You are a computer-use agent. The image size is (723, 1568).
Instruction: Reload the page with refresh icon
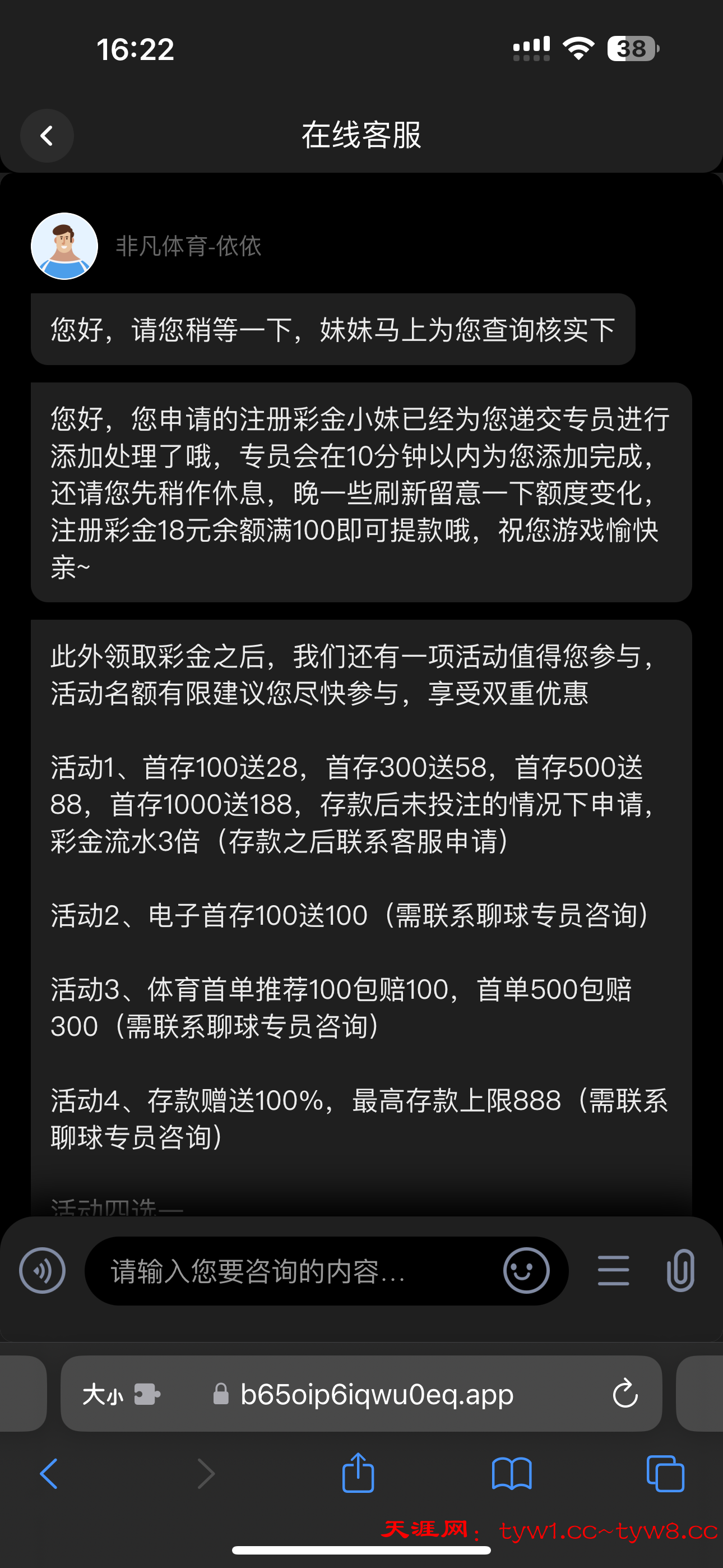[x=625, y=1395]
